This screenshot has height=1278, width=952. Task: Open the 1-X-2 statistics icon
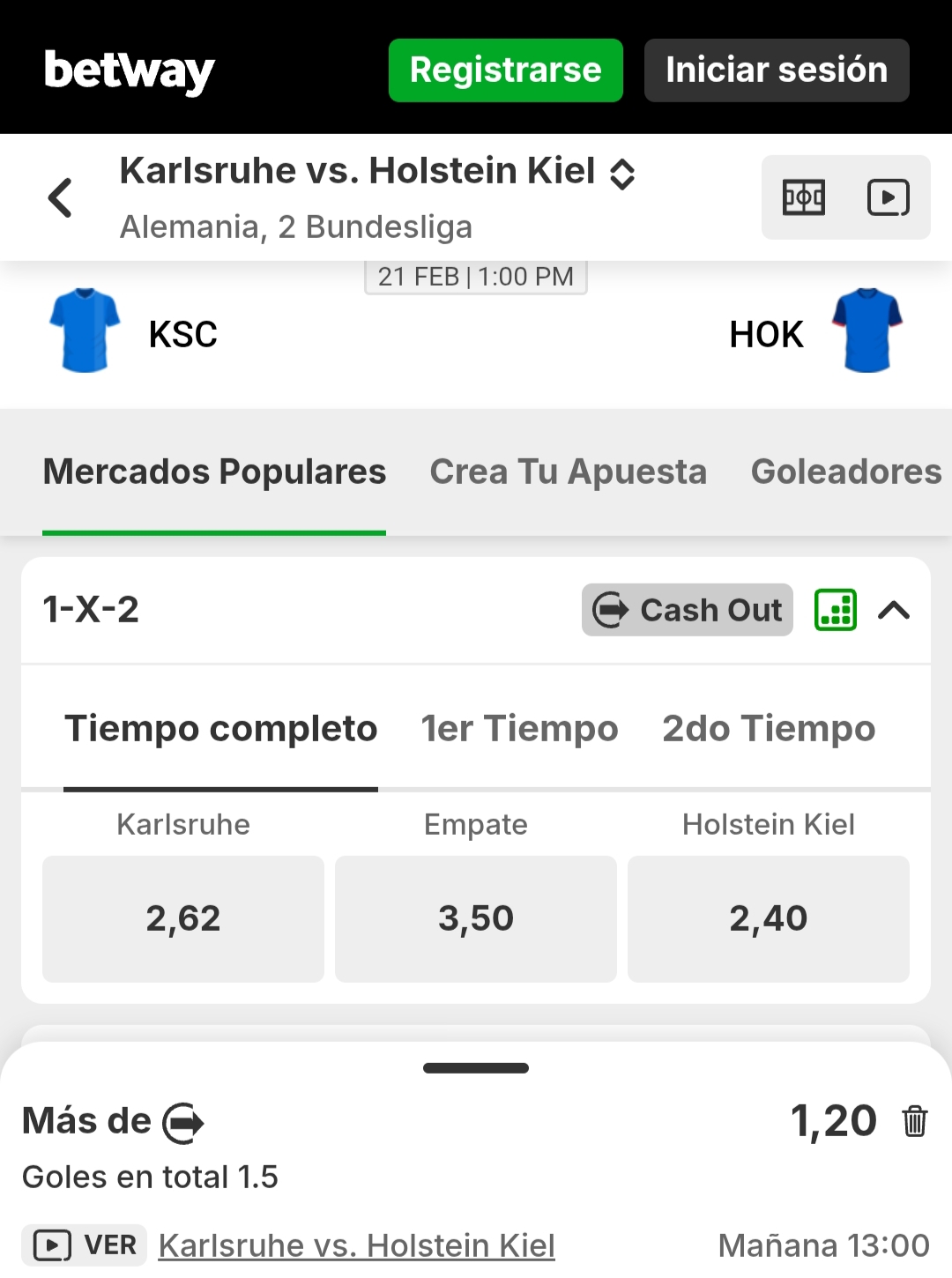[835, 610]
